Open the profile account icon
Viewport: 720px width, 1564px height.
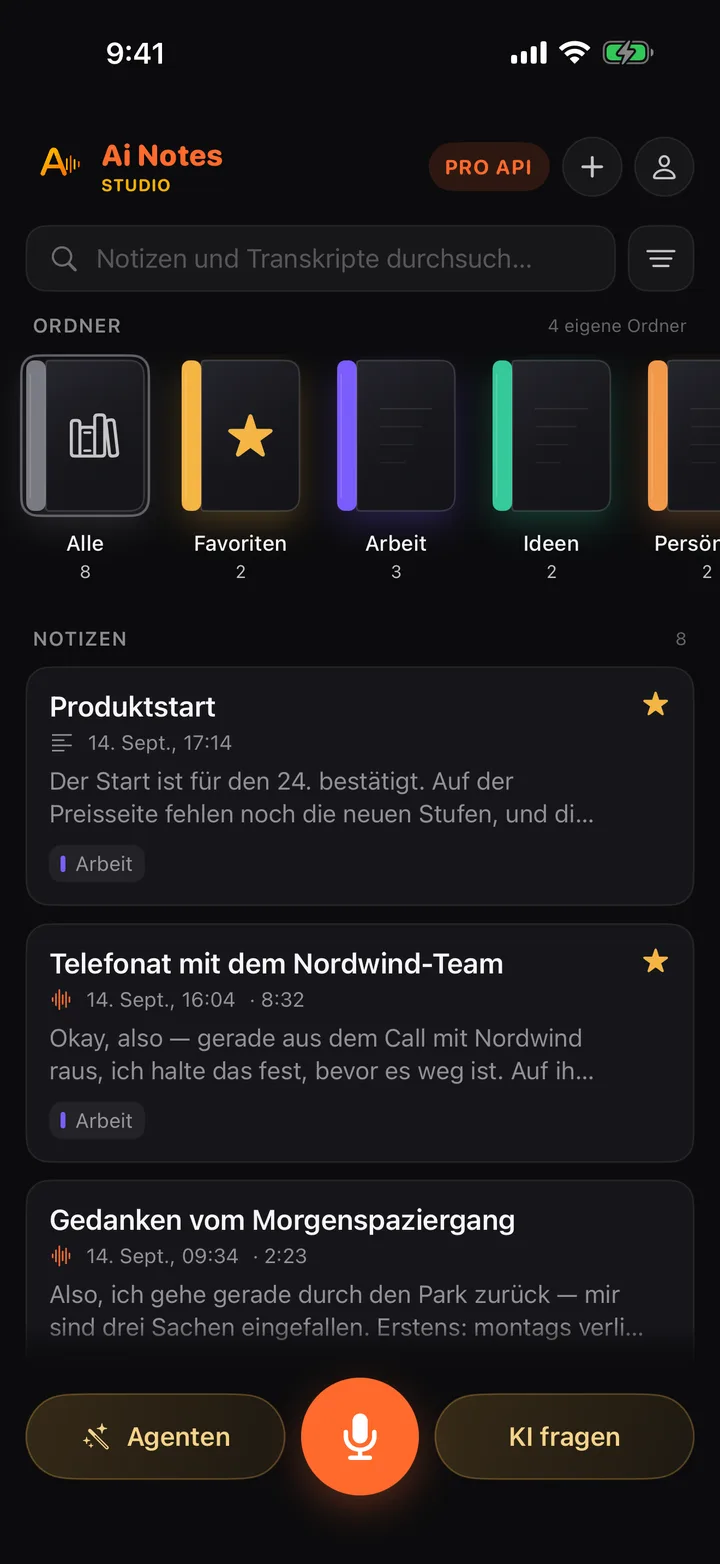pos(664,167)
